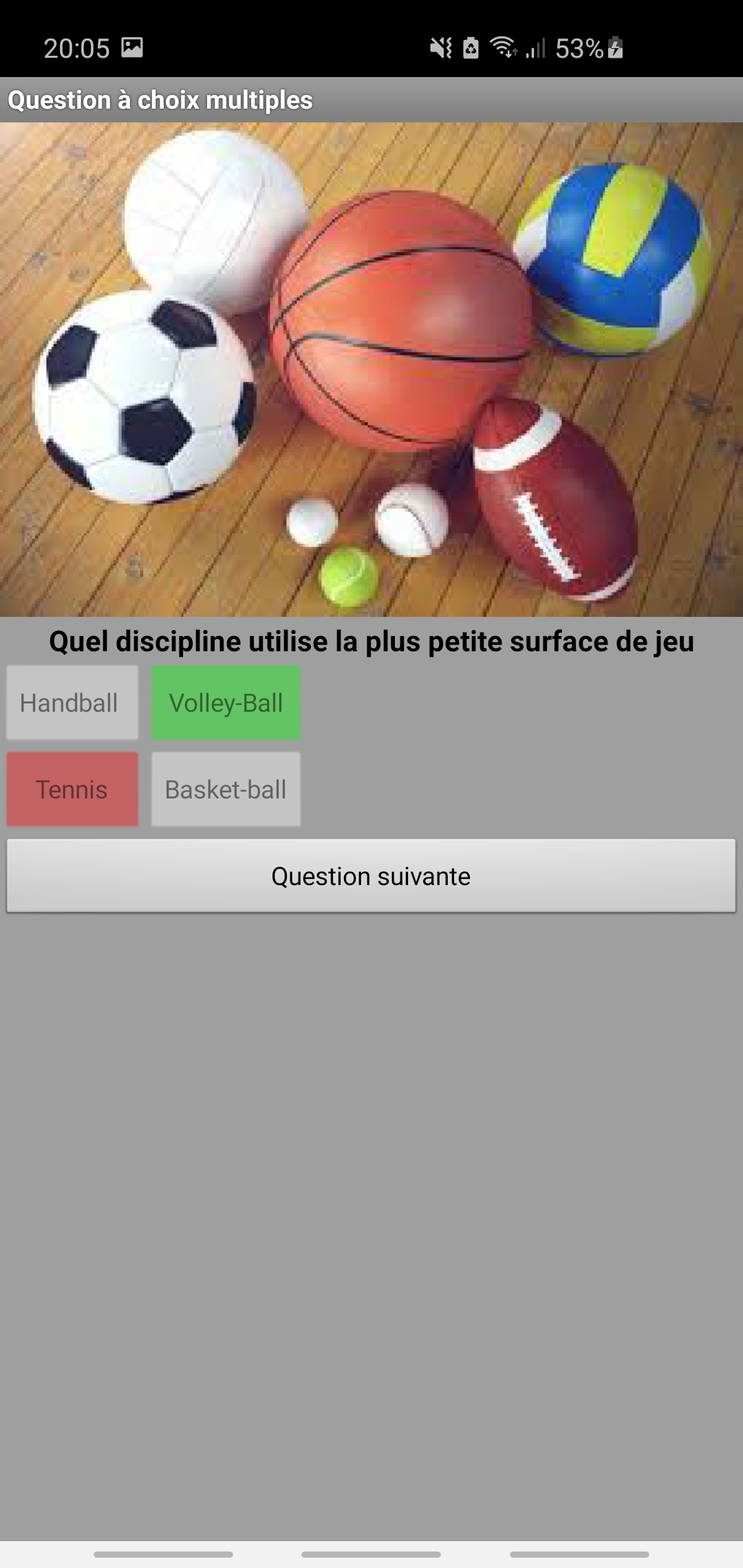Viewport: 743px width, 1568px height.
Task: Select the Handball answer
Action: tap(72, 703)
